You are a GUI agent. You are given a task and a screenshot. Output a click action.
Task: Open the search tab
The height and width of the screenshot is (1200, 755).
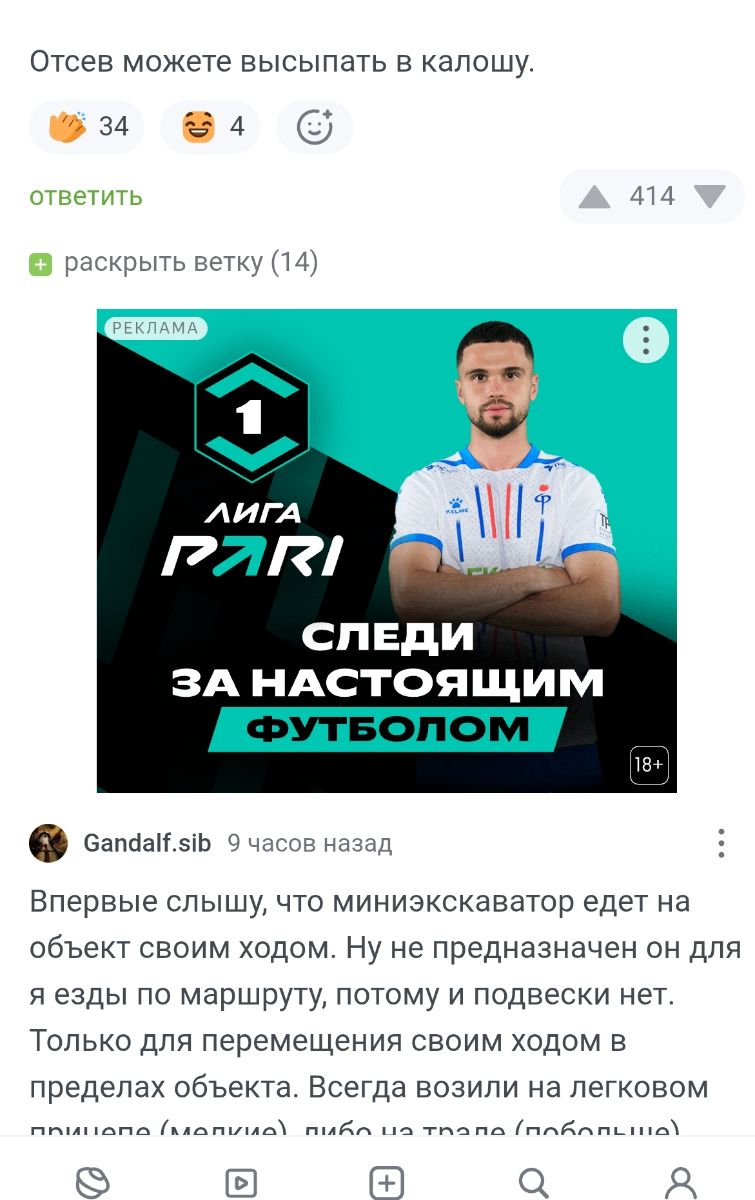pos(533,1182)
